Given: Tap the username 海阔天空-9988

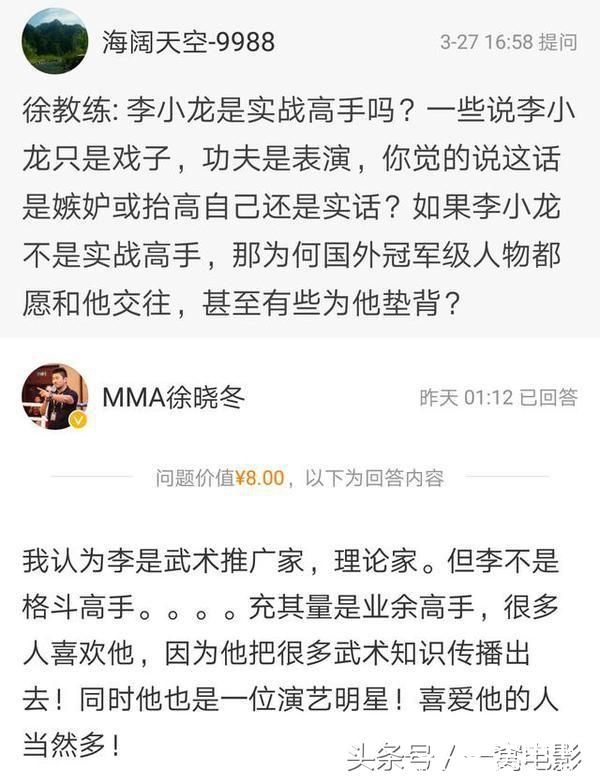Looking at the screenshot, I should pyautogui.click(x=188, y=42).
